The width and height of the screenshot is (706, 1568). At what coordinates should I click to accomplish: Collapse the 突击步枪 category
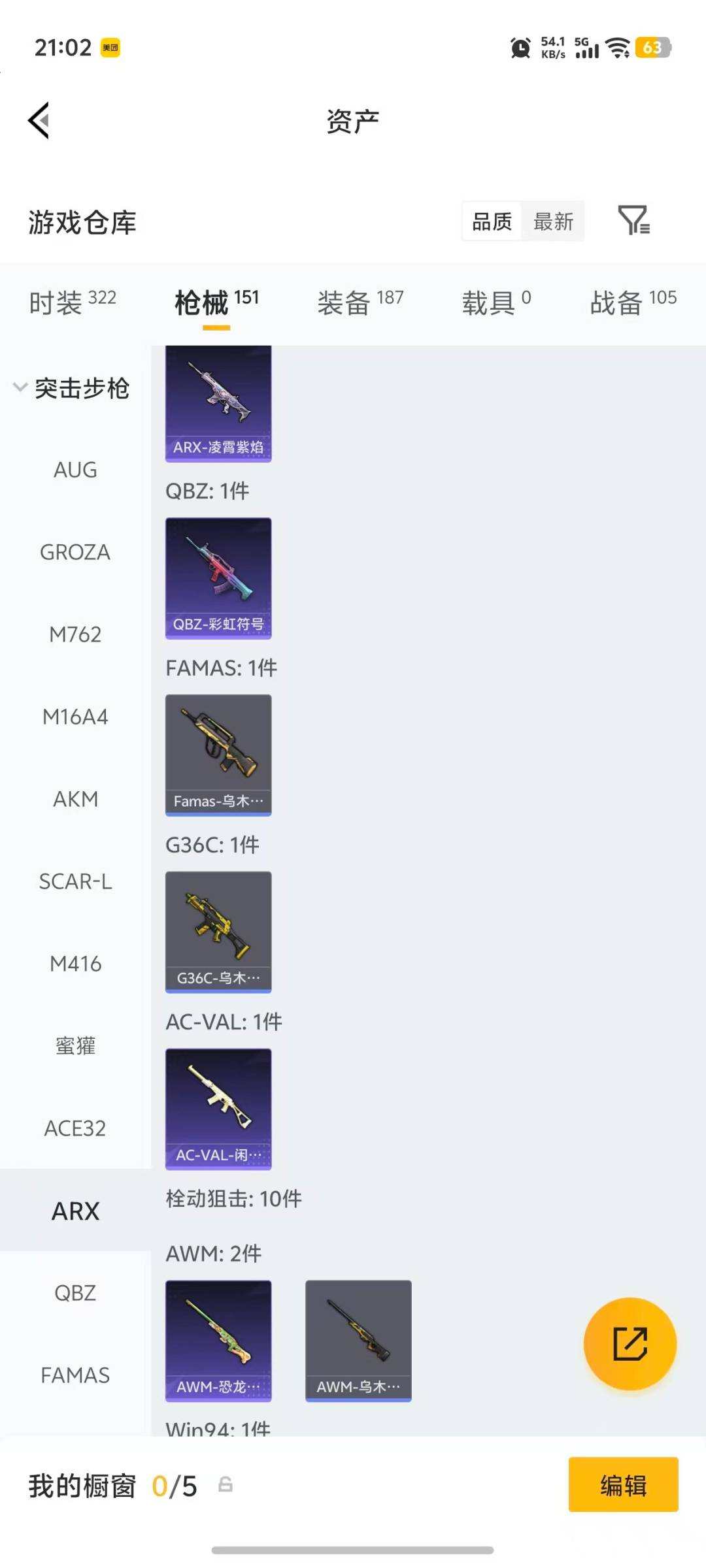(72, 388)
